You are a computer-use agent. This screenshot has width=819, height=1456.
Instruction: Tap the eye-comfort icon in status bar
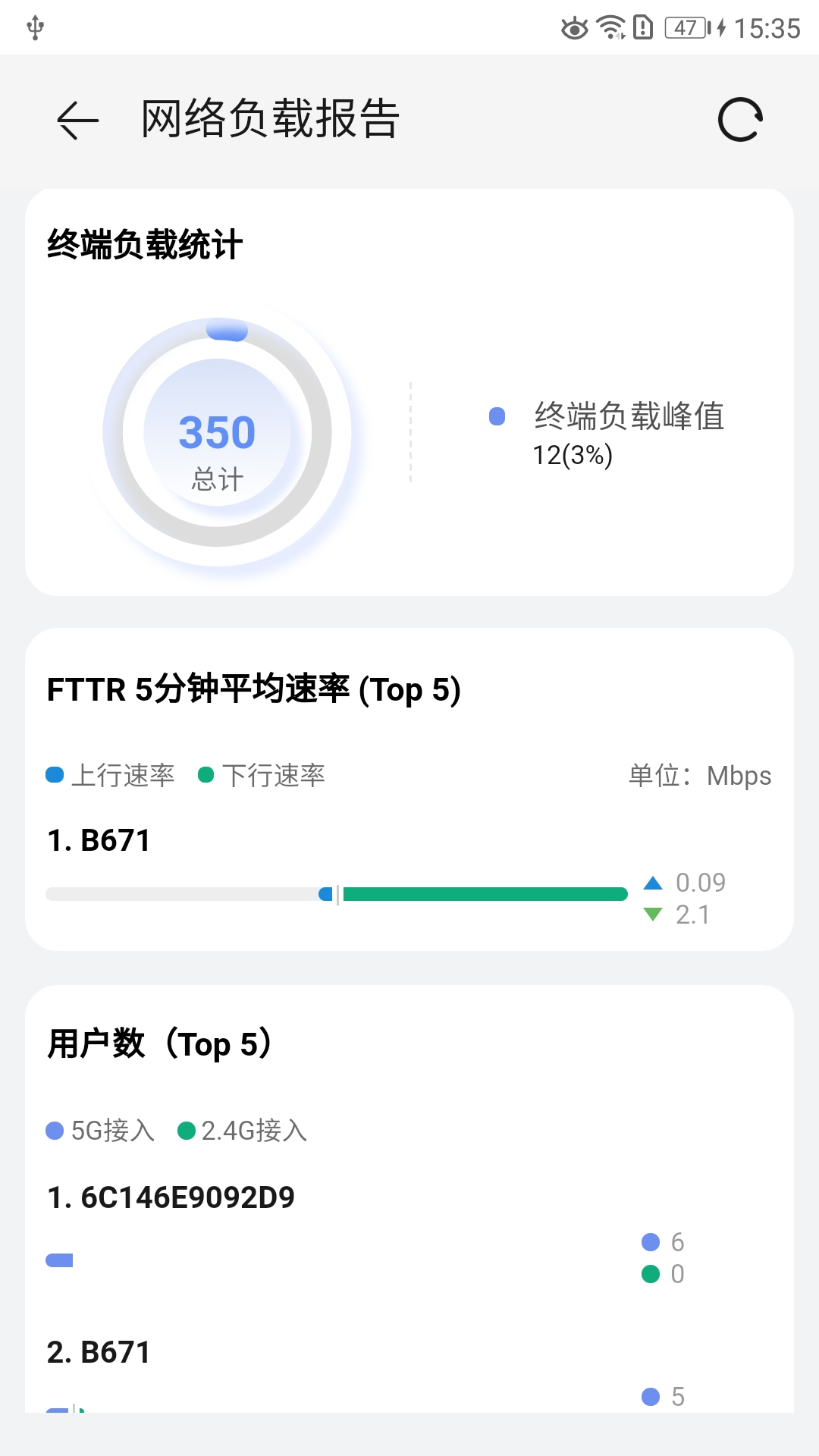[574, 28]
